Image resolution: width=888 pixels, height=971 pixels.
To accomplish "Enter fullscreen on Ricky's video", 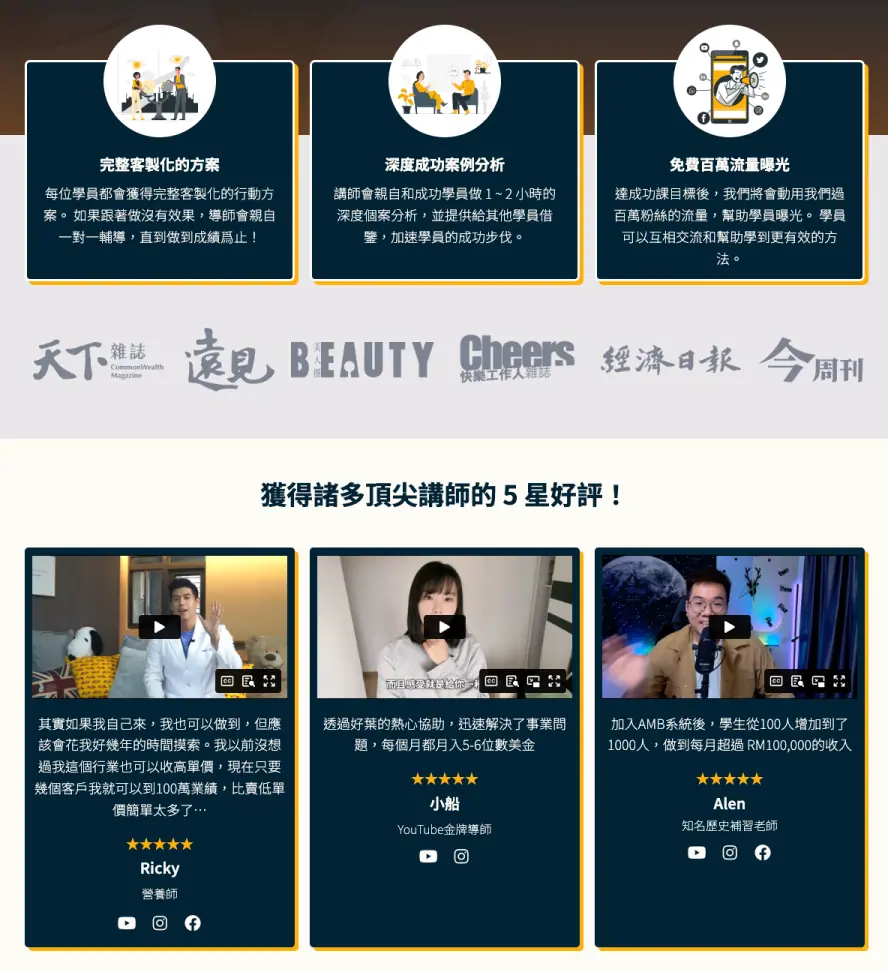I will 269,681.
